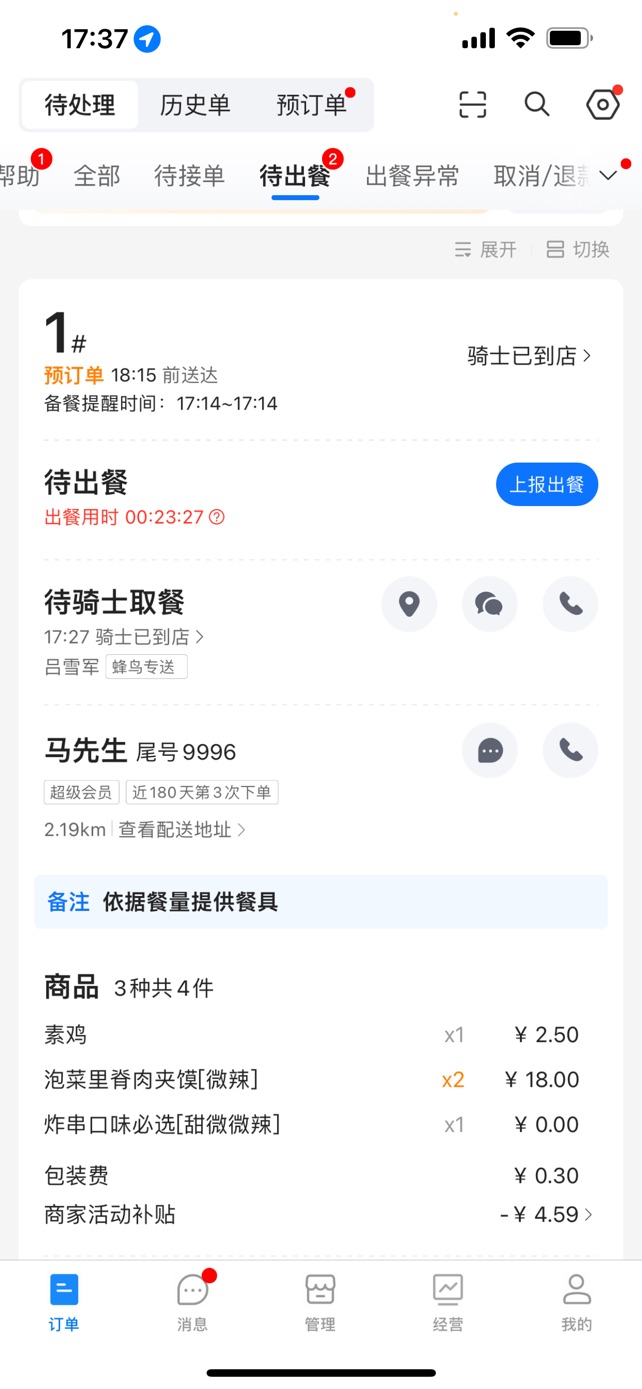Switch to the 历史单 tab
Viewport: 642px width, 1389px height.
pyautogui.click(x=195, y=105)
